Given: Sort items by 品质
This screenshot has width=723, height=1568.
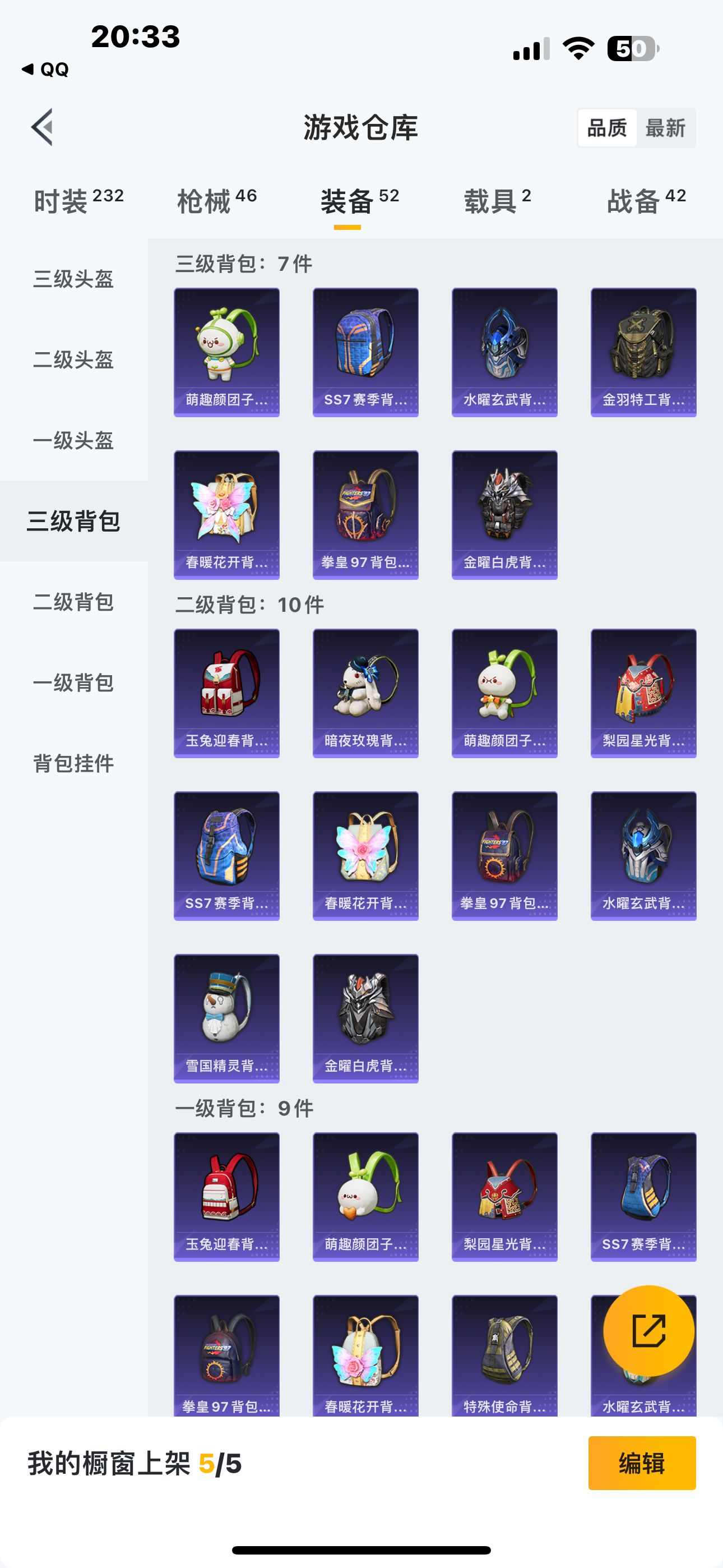Looking at the screenshot, I should pos(607,128).
